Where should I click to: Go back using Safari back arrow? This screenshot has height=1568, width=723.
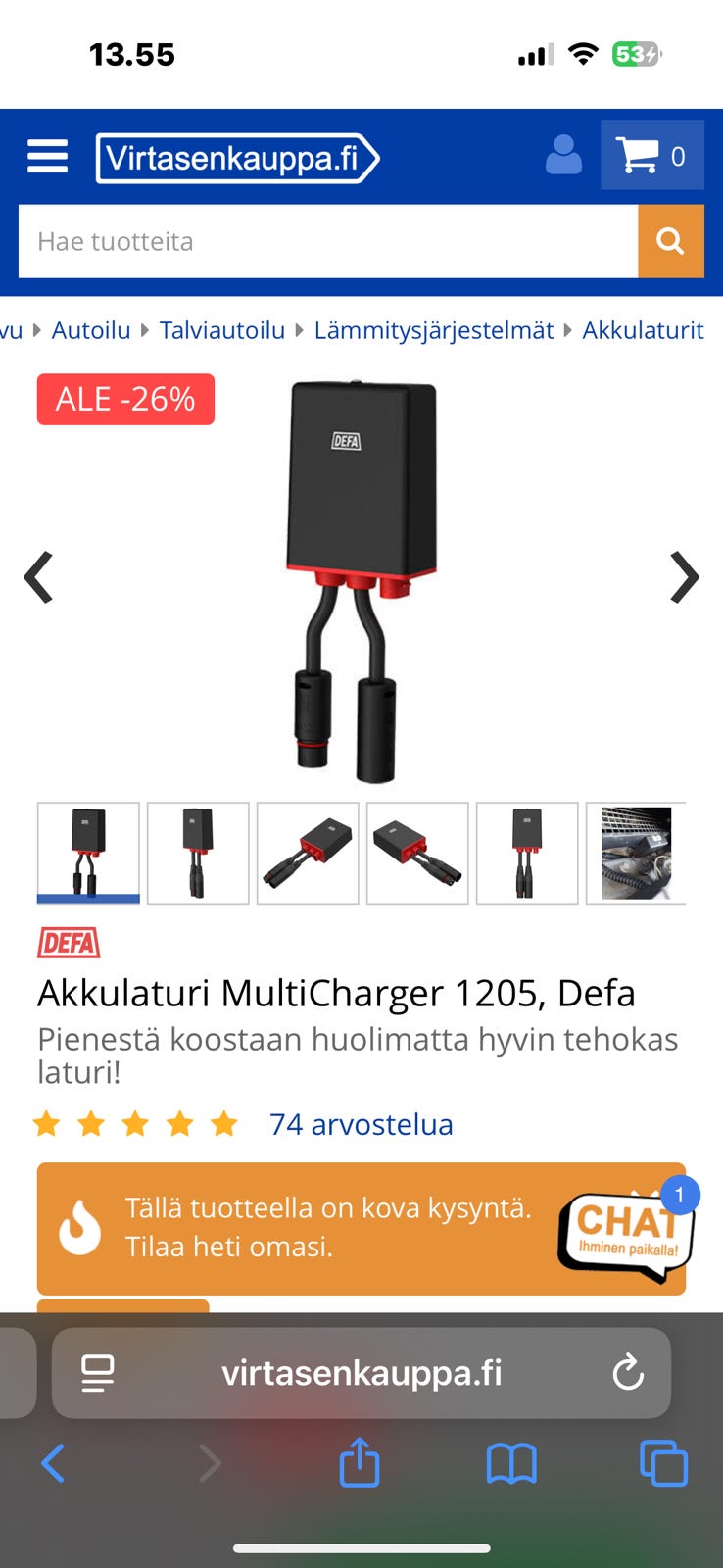pos(52,1463)
